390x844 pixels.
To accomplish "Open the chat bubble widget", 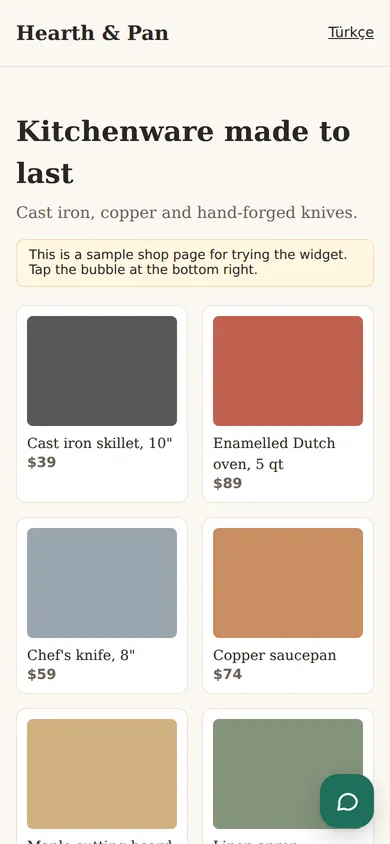I will point(347,801).
